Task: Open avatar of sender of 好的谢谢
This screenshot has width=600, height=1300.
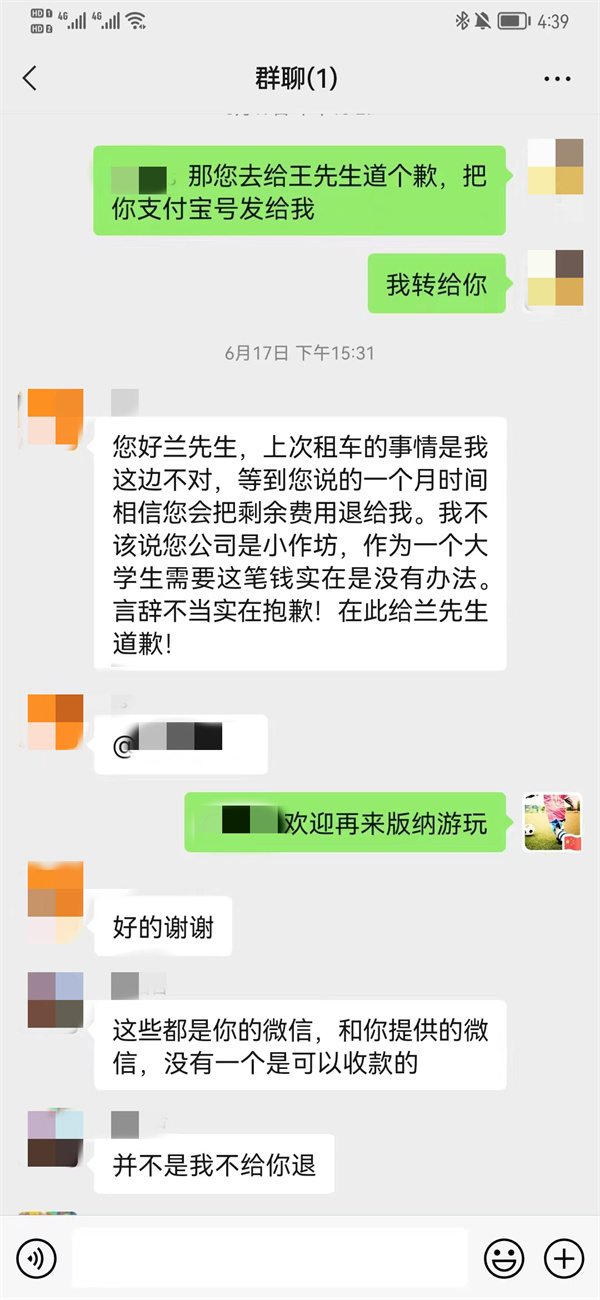Action: click(x=55, y=899)
